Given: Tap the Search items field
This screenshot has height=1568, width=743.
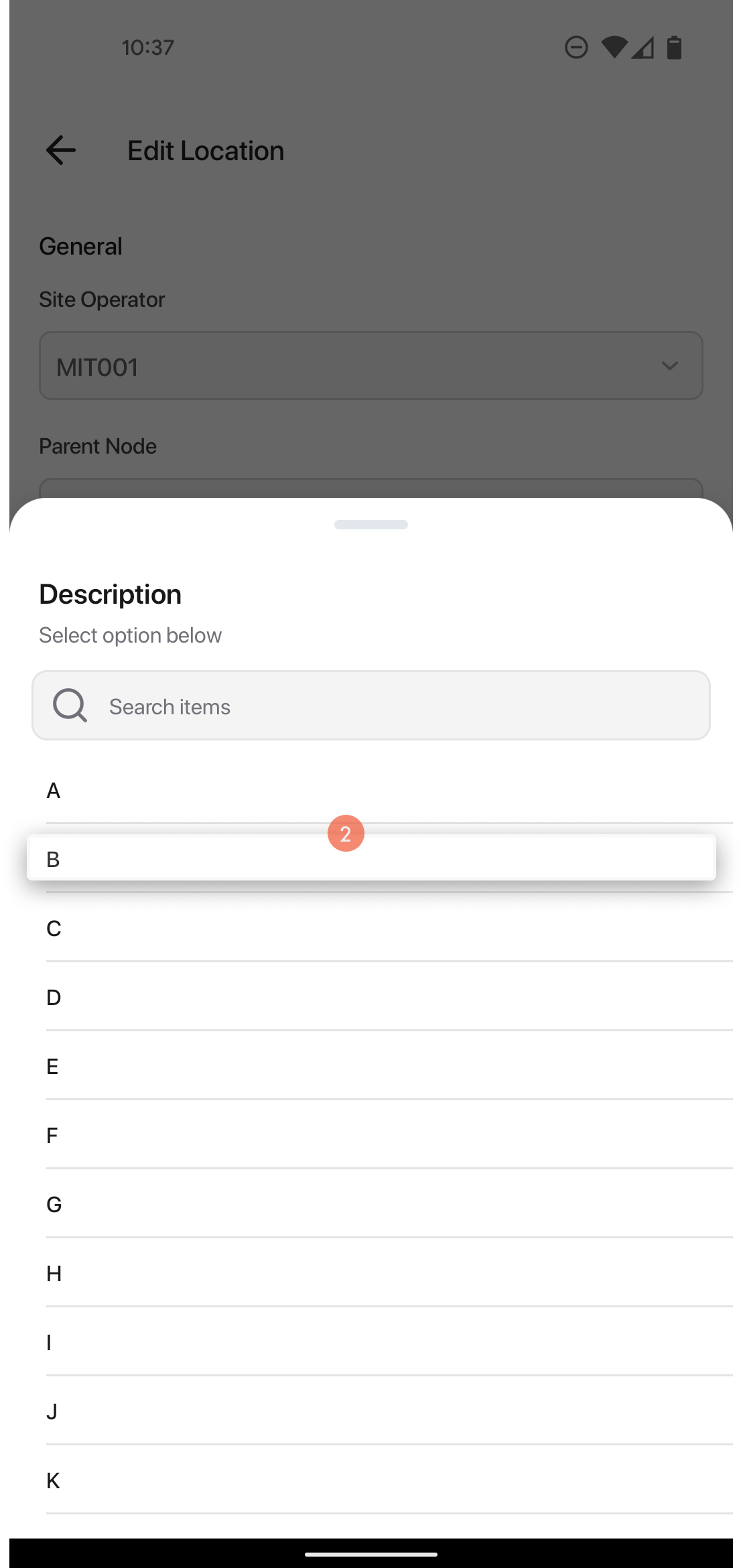Looking at the screenshot, I should [x=371, y=706].
